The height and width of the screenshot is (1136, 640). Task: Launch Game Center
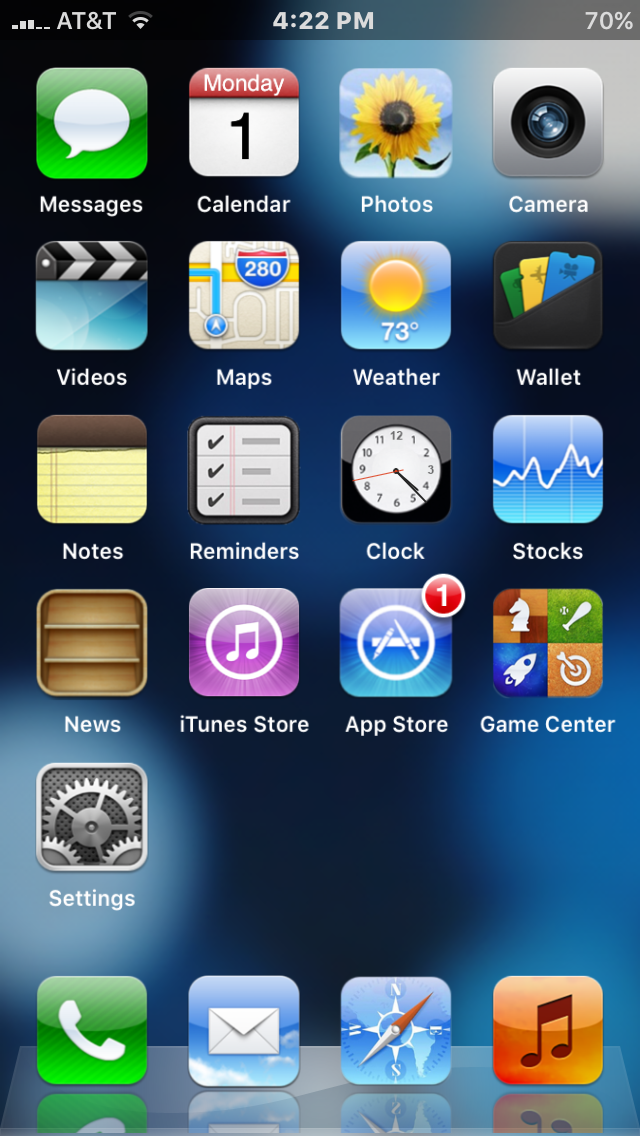pyautogui.click(x=548, y=643)
